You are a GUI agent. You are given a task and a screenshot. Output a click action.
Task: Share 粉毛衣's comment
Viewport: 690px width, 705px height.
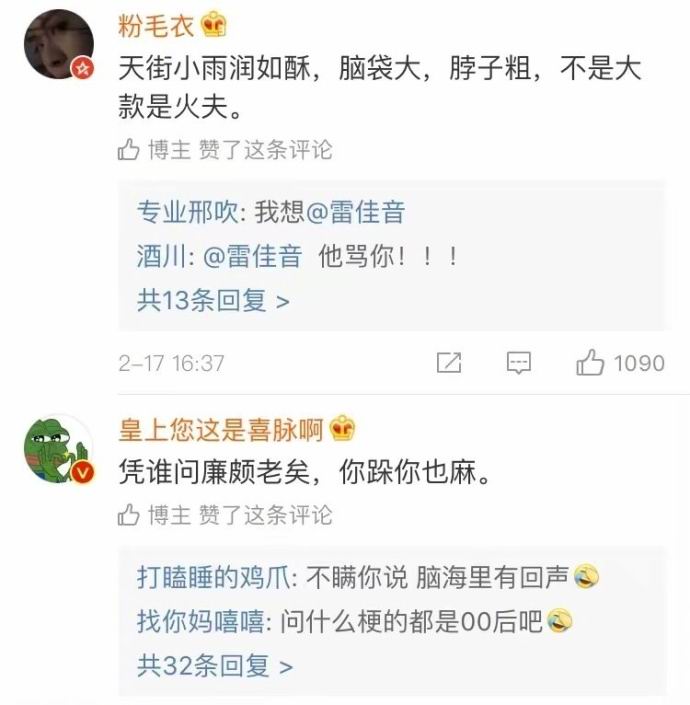click(x=449, y=363)
